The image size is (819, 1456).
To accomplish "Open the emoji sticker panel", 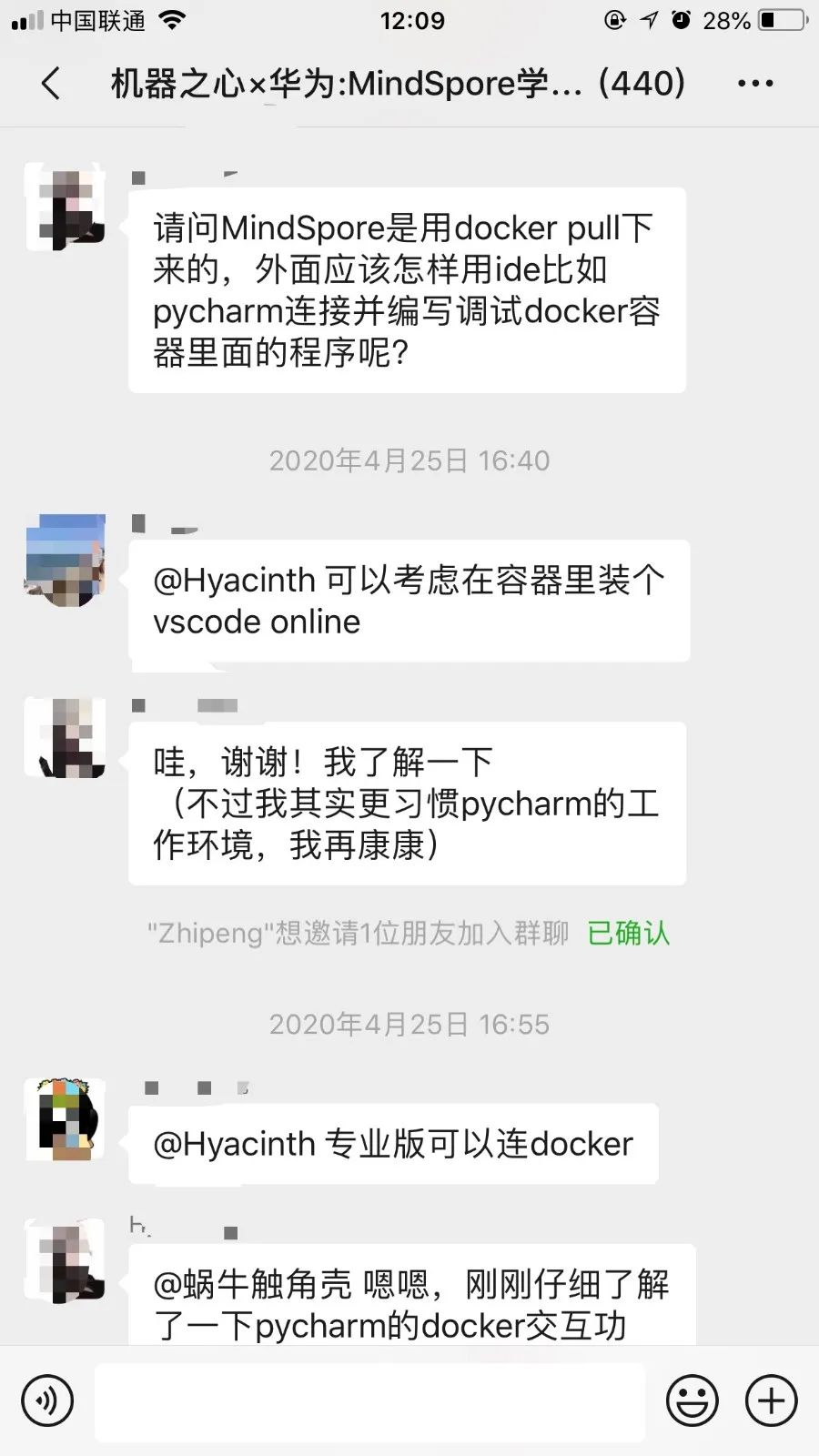I will pyautogui.click(x=692, y=1400).
